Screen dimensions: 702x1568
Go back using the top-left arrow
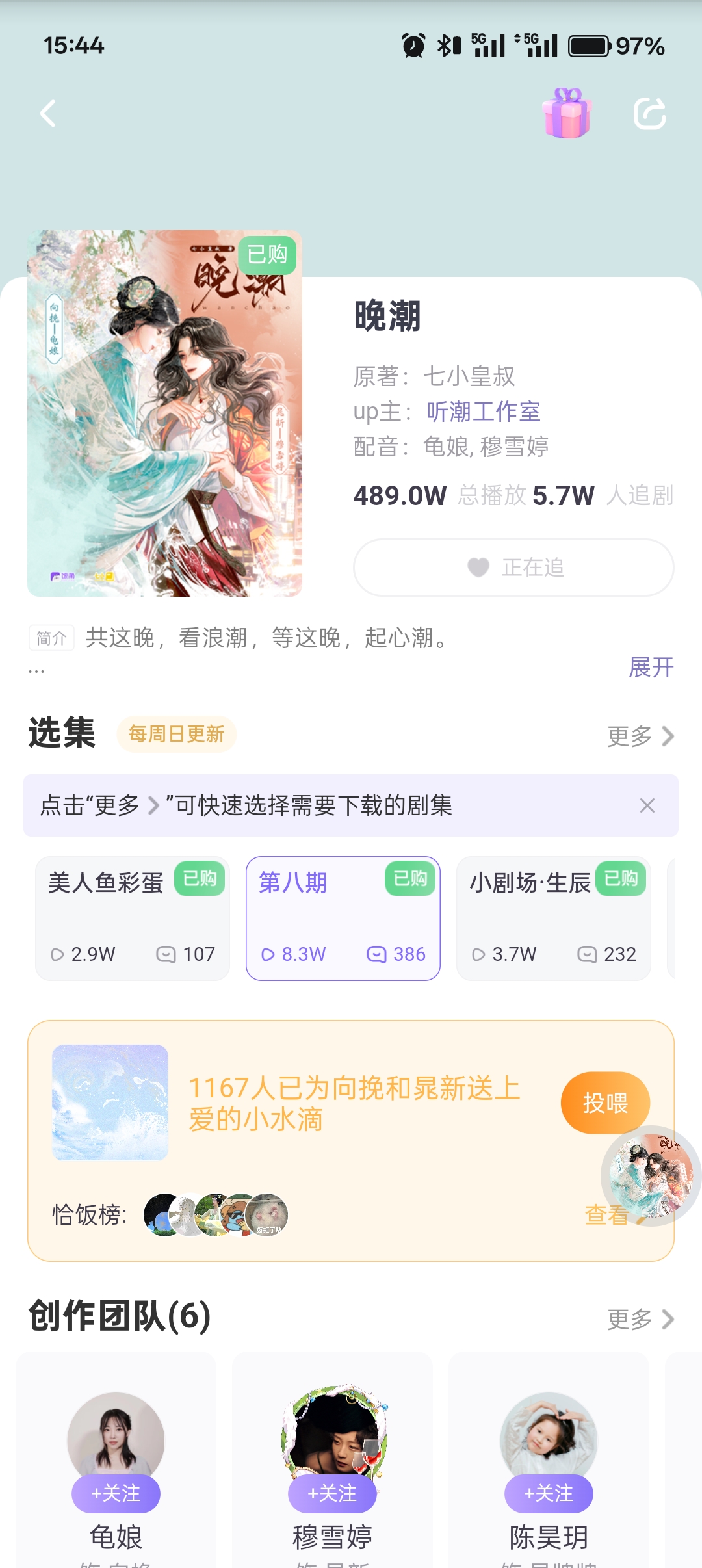(48, 114)
